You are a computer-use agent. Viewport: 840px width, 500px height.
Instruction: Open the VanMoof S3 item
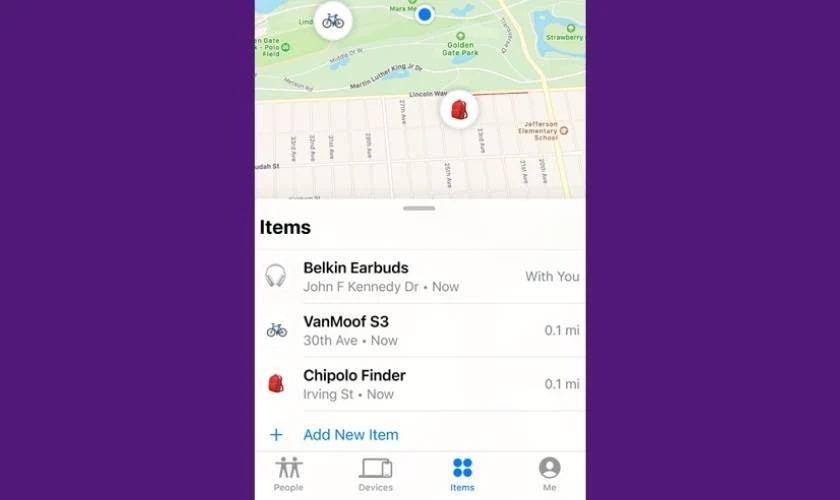(x=420, y=330)
